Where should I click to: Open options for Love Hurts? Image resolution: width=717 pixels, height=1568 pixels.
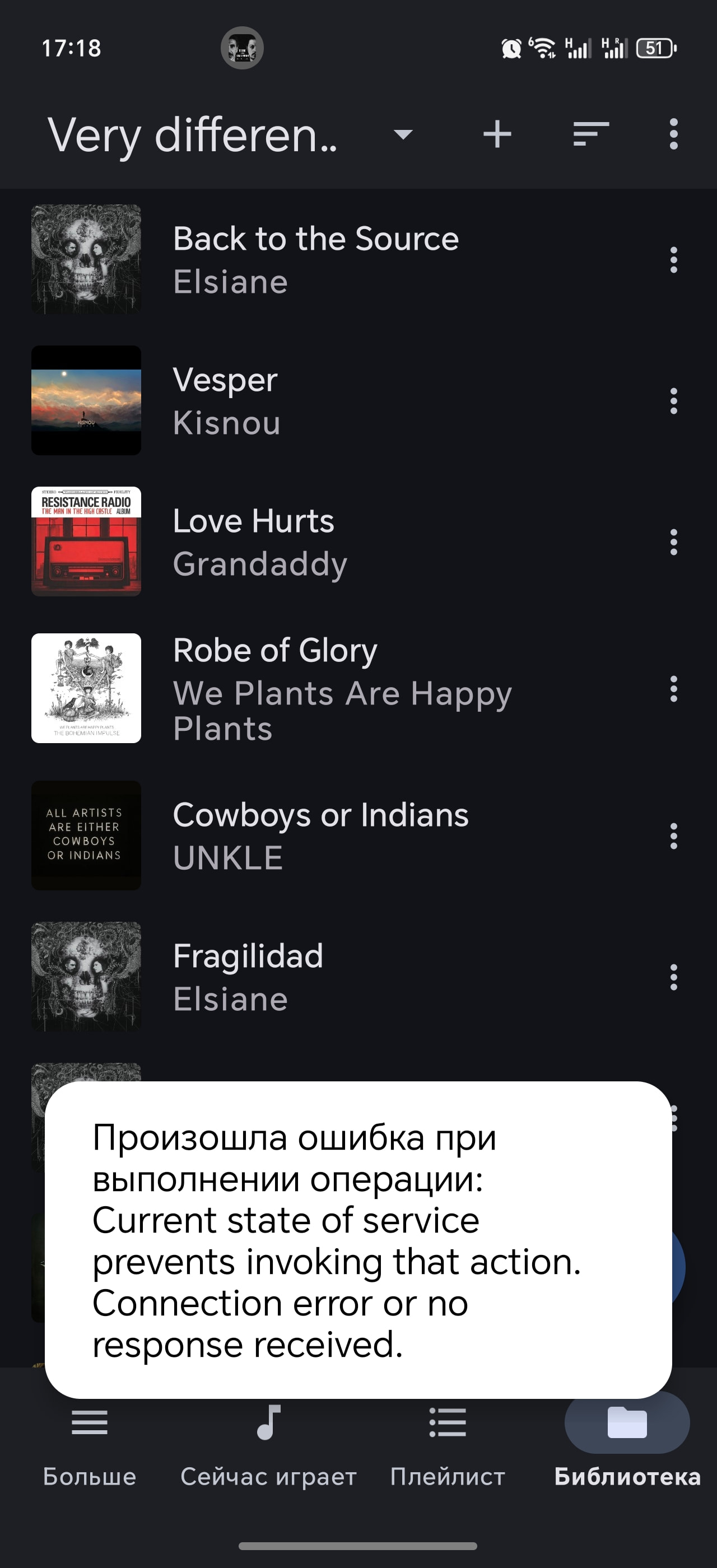click(673, 542)
